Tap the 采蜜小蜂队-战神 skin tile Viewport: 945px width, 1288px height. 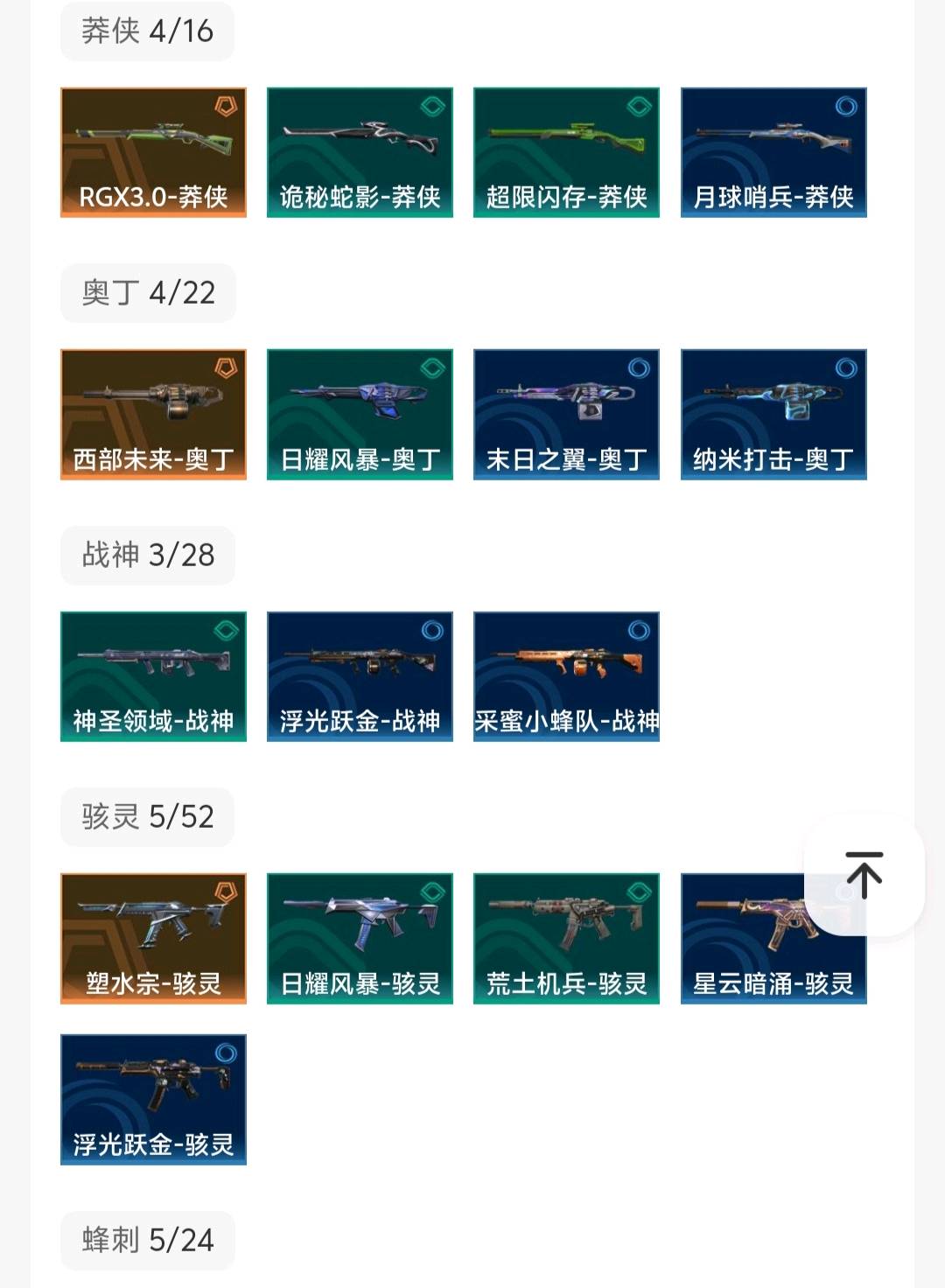pos(566,676)
